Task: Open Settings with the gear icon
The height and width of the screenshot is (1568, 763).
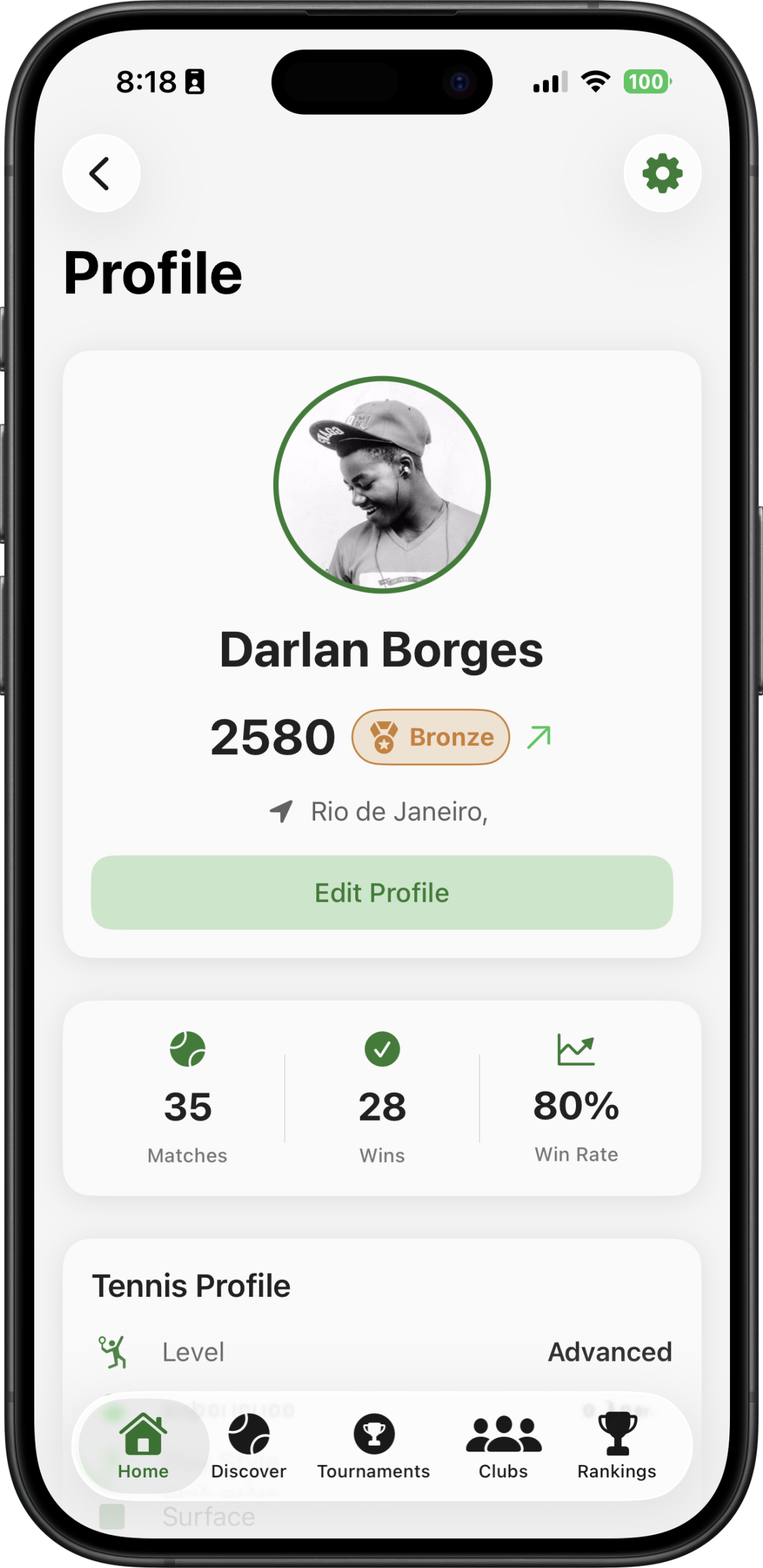Action: [x=661, y=173]
